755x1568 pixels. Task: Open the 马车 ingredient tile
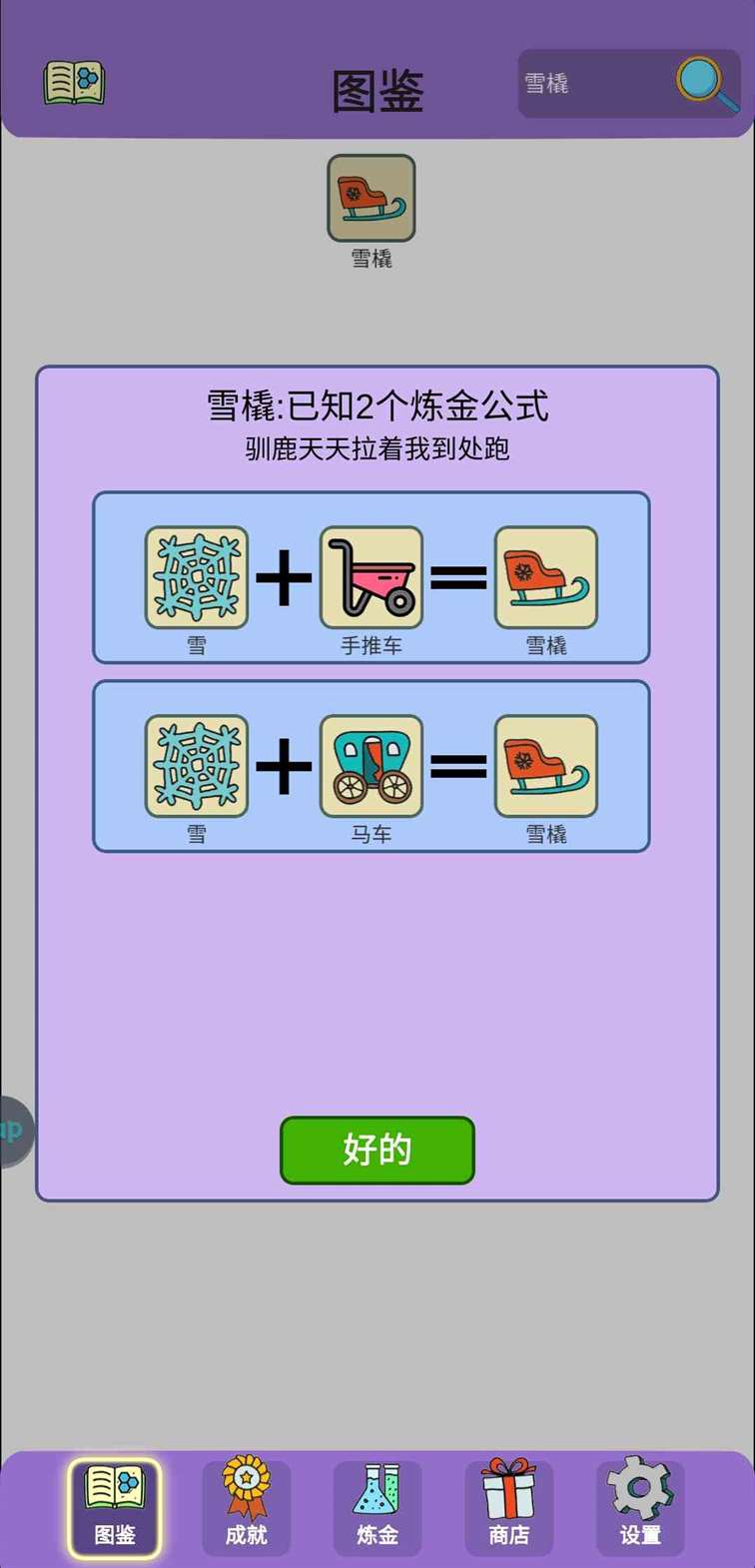(372, 766)
